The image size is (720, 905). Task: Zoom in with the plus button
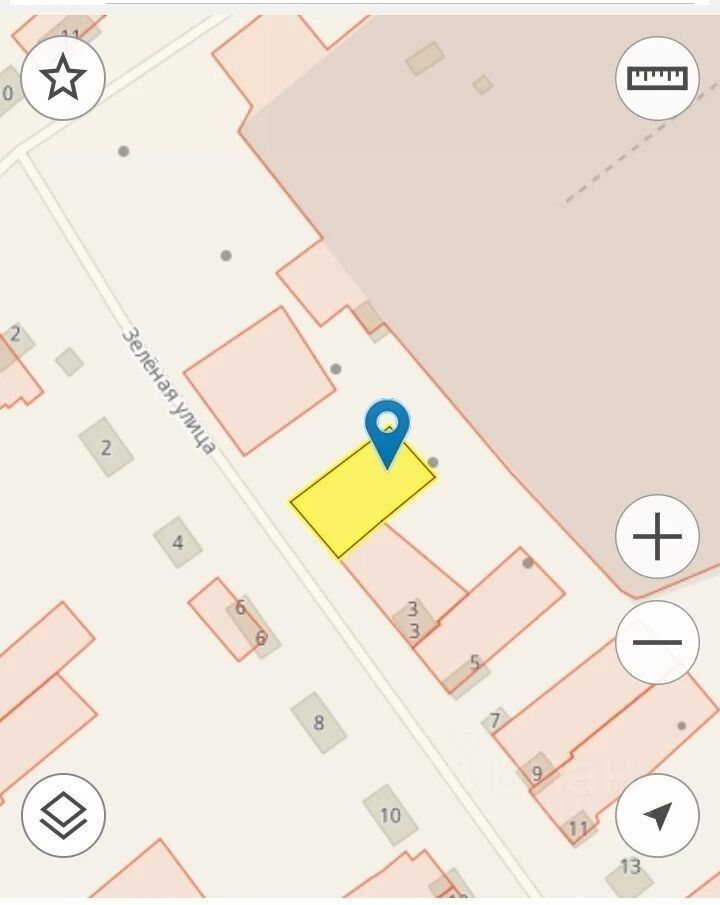[x=657, y=537]
